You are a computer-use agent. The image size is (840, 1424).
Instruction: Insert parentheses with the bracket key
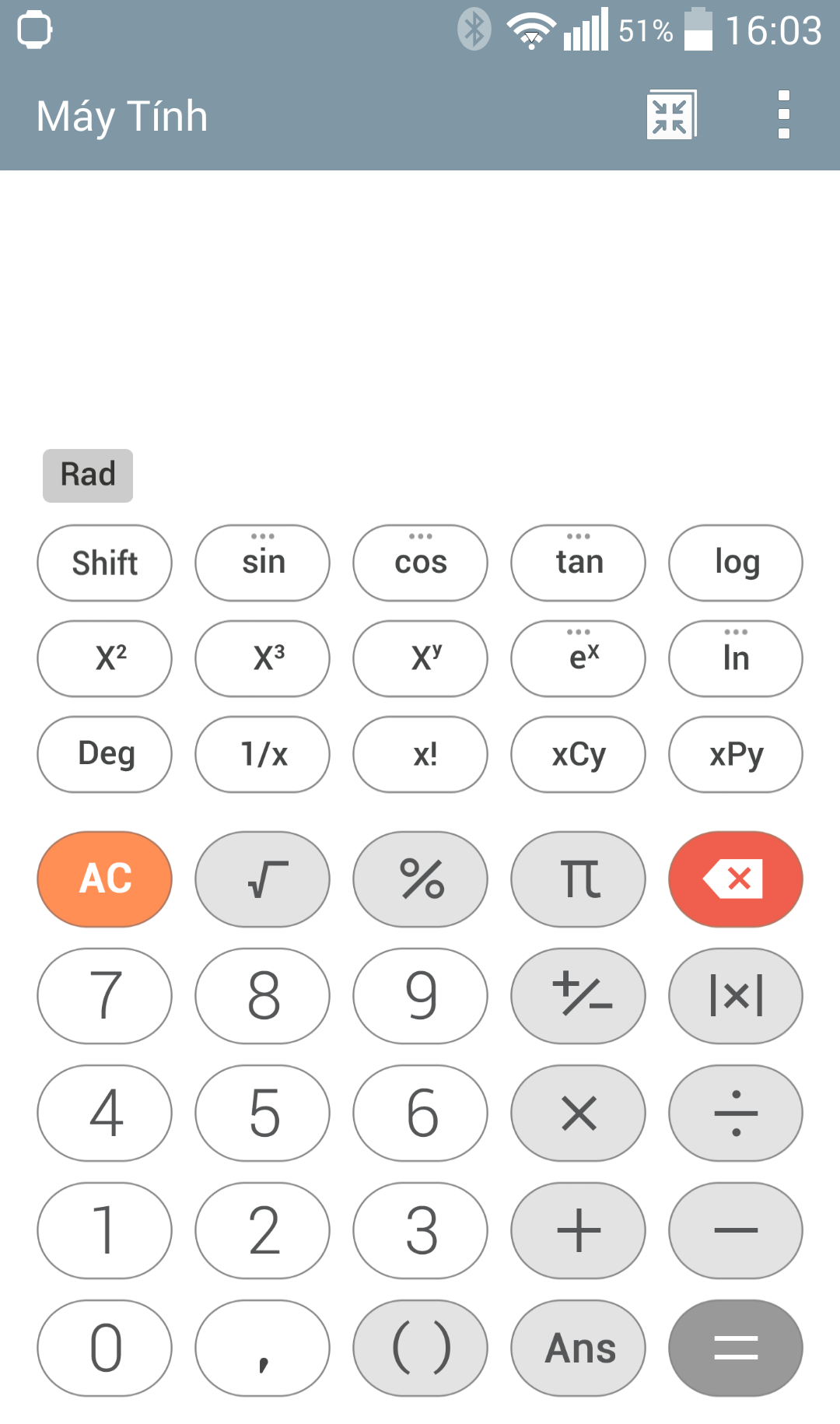pos(419,1348)
